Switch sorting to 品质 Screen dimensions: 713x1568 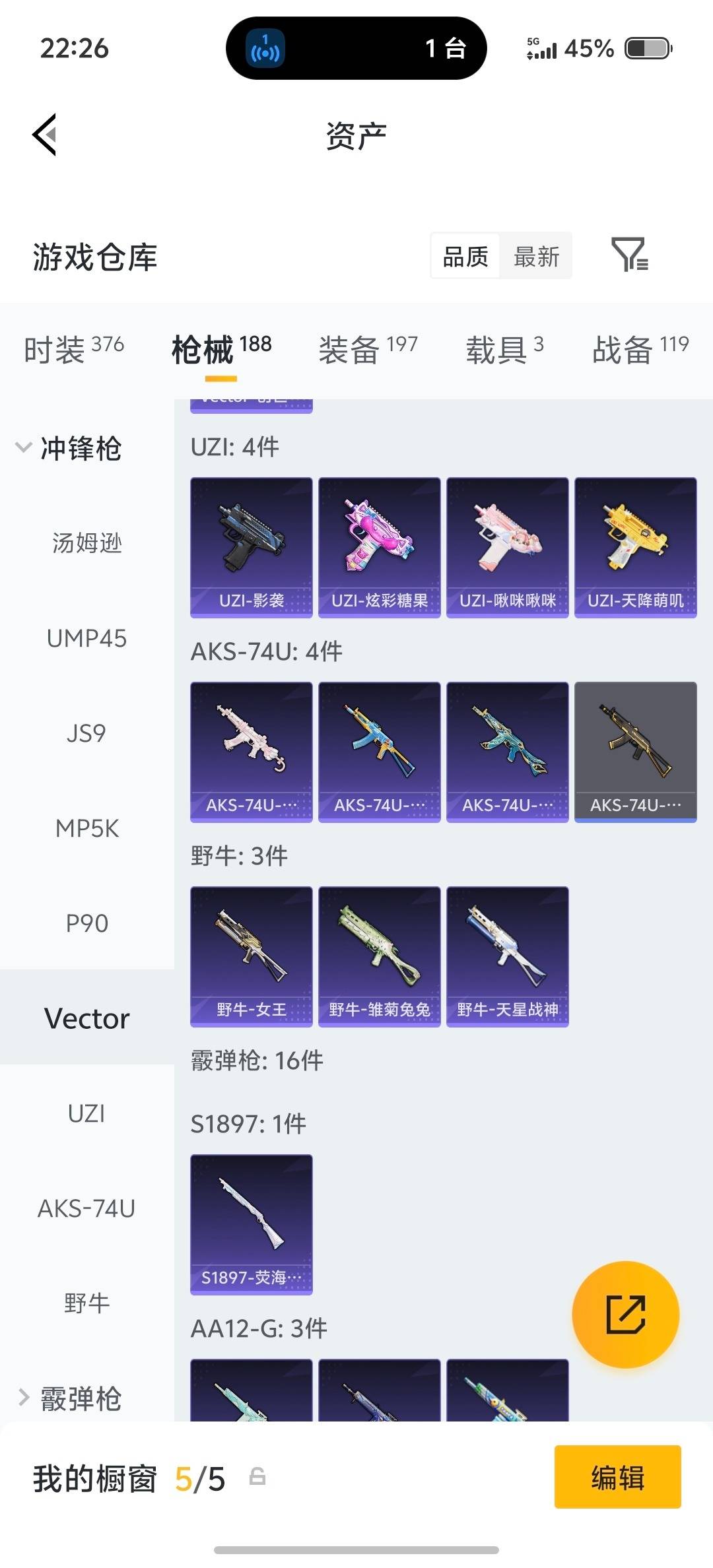point(464,256)
